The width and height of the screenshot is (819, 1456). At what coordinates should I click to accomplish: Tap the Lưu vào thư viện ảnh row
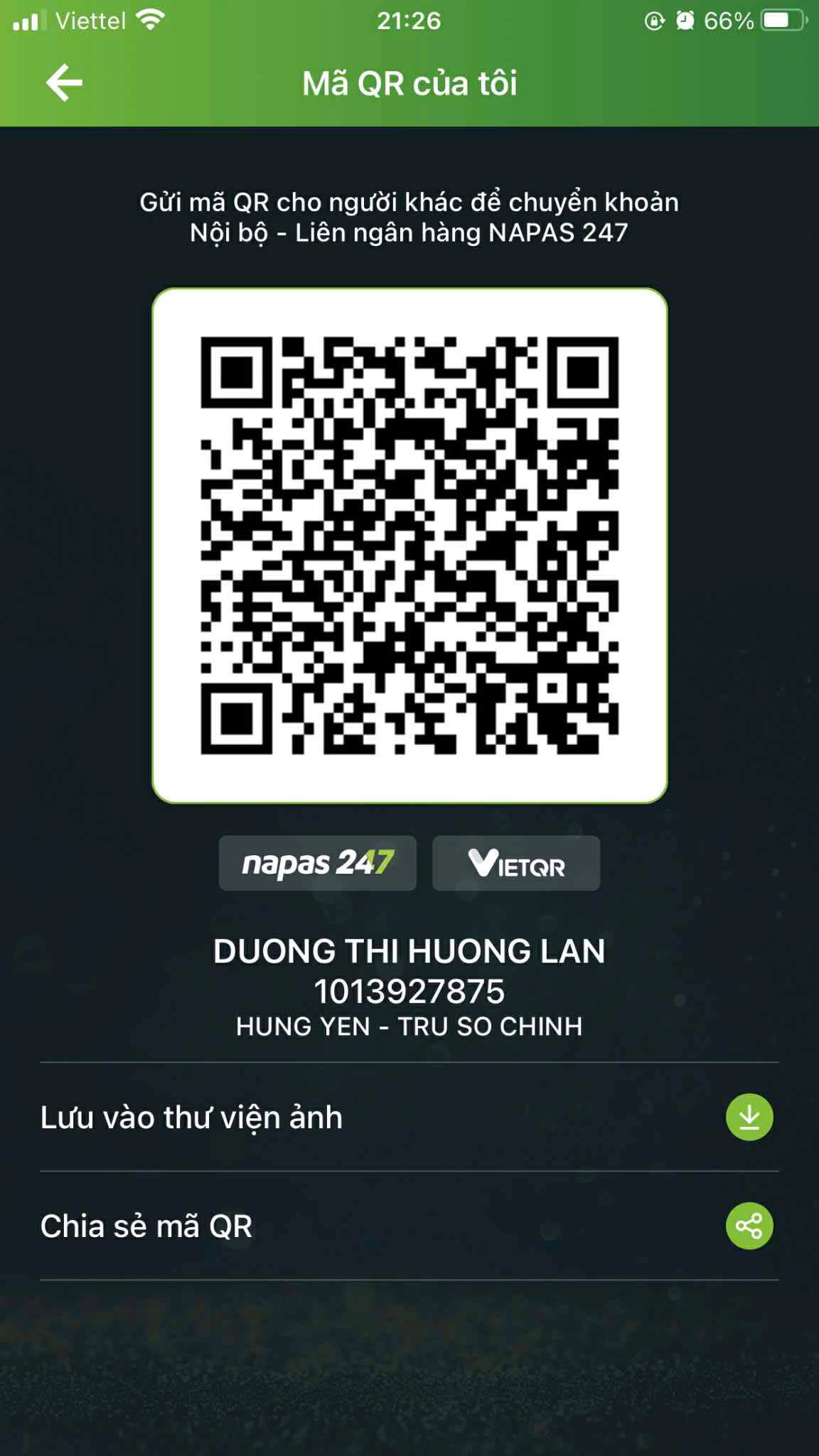[409, 1117]
